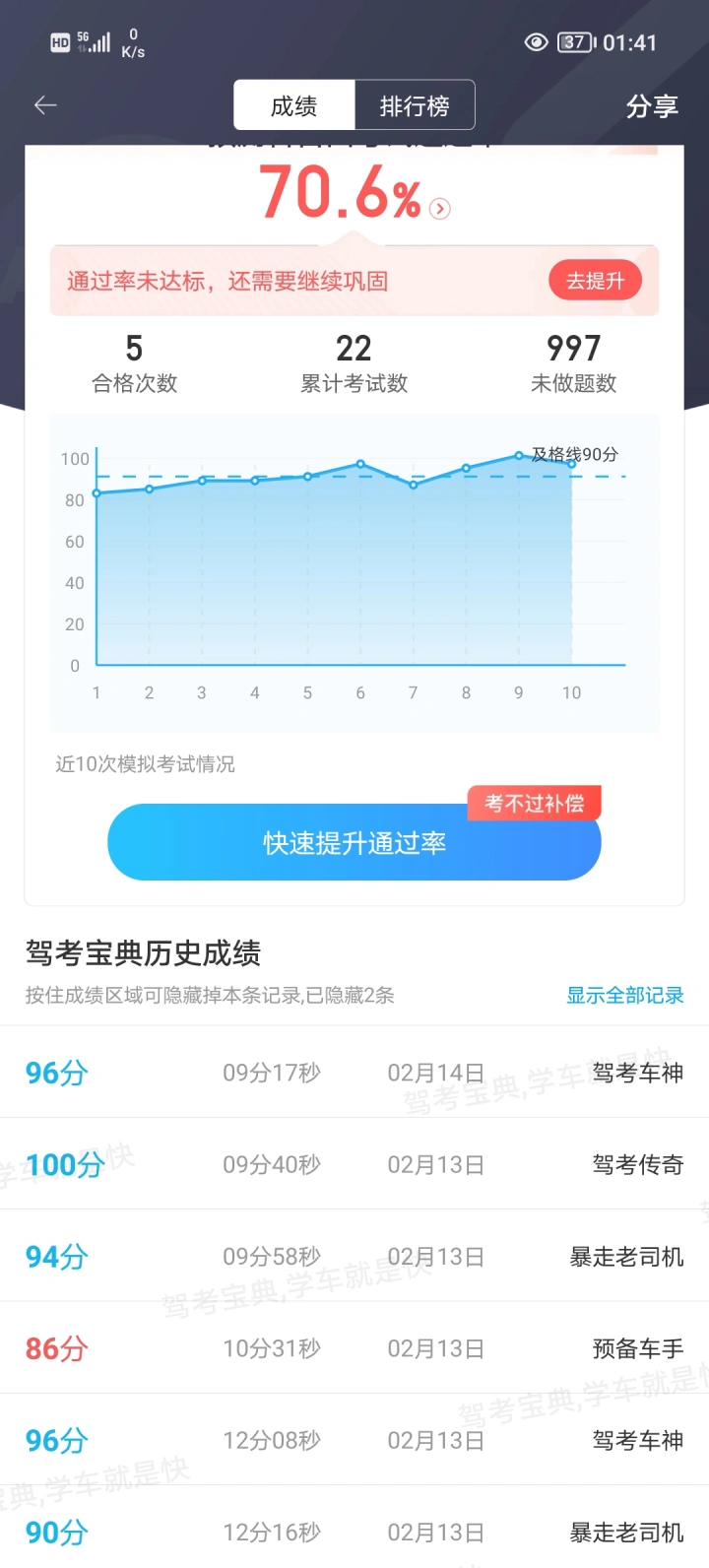The image size is (709, 1568).
Task: Show all records via 显示全部记录
Action: point(625,995)
